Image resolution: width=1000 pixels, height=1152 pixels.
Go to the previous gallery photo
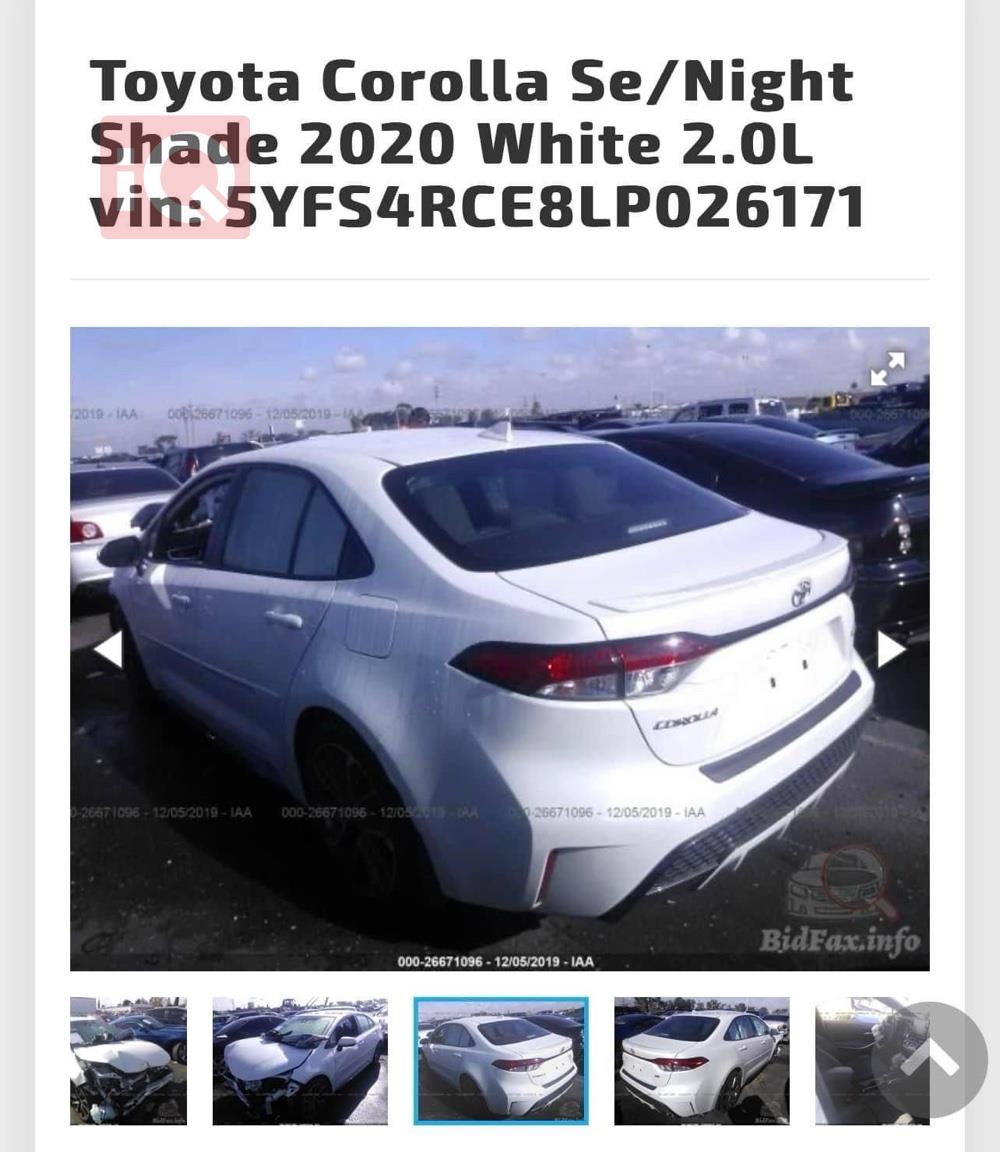point(108,650)
